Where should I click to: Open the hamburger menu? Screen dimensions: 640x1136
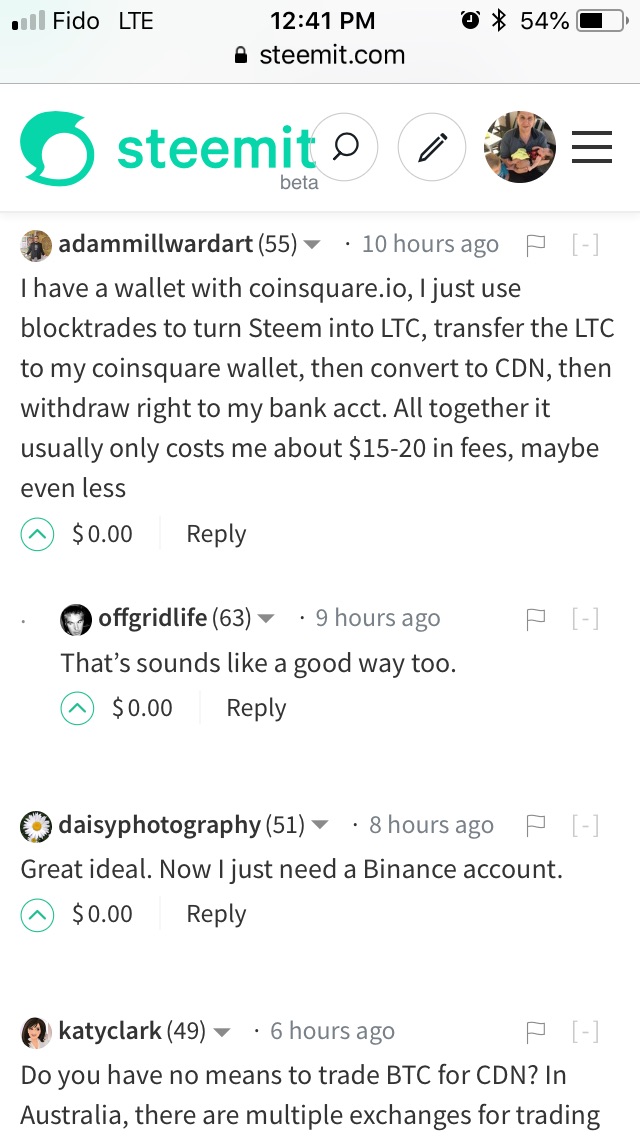point(591,148)
